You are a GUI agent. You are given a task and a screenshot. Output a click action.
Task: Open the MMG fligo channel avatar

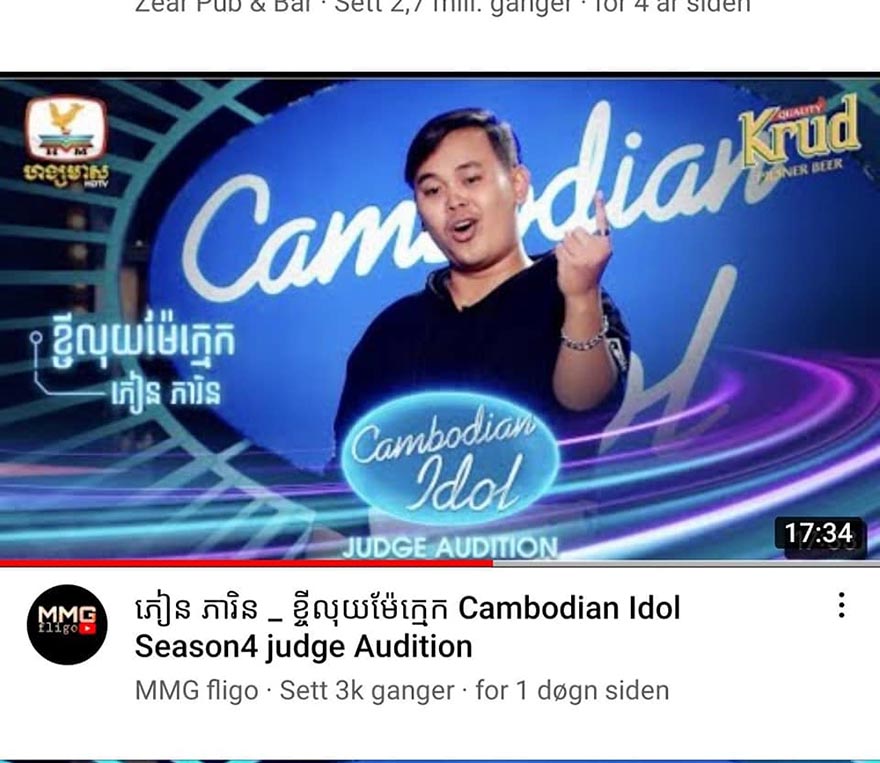coord(67,625)
